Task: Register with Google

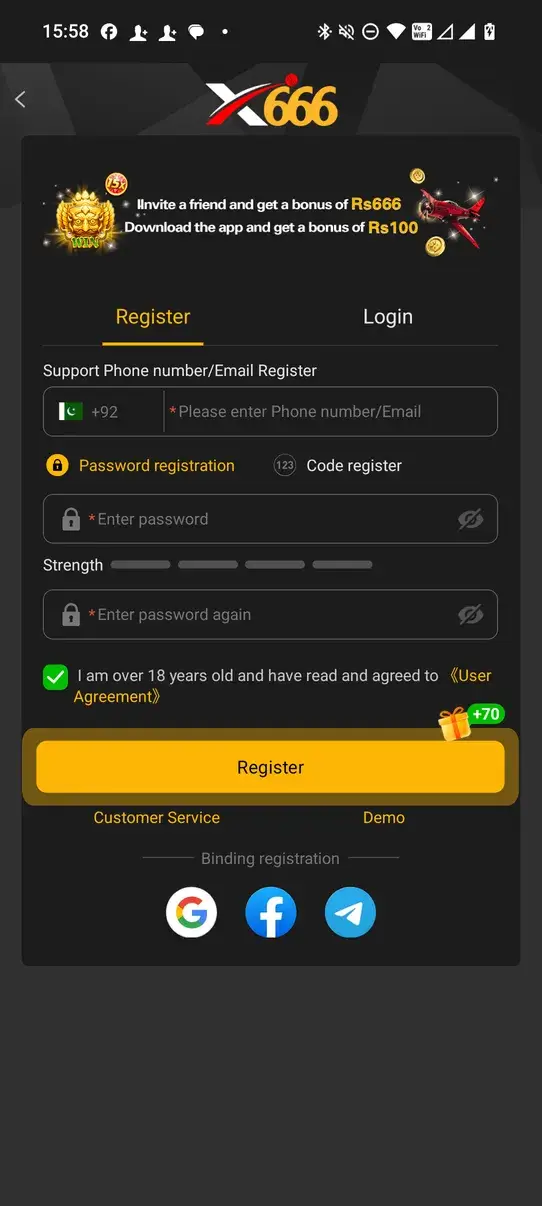Action: pos(191,912)
